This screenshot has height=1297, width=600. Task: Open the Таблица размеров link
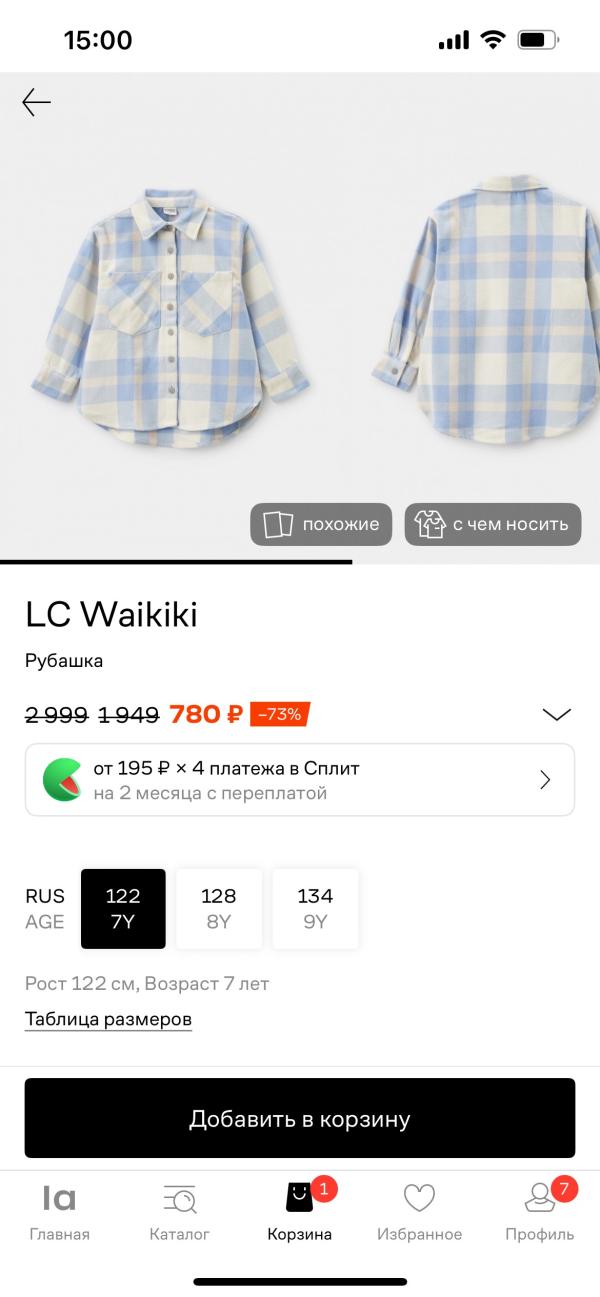(x=108, y=1020)
